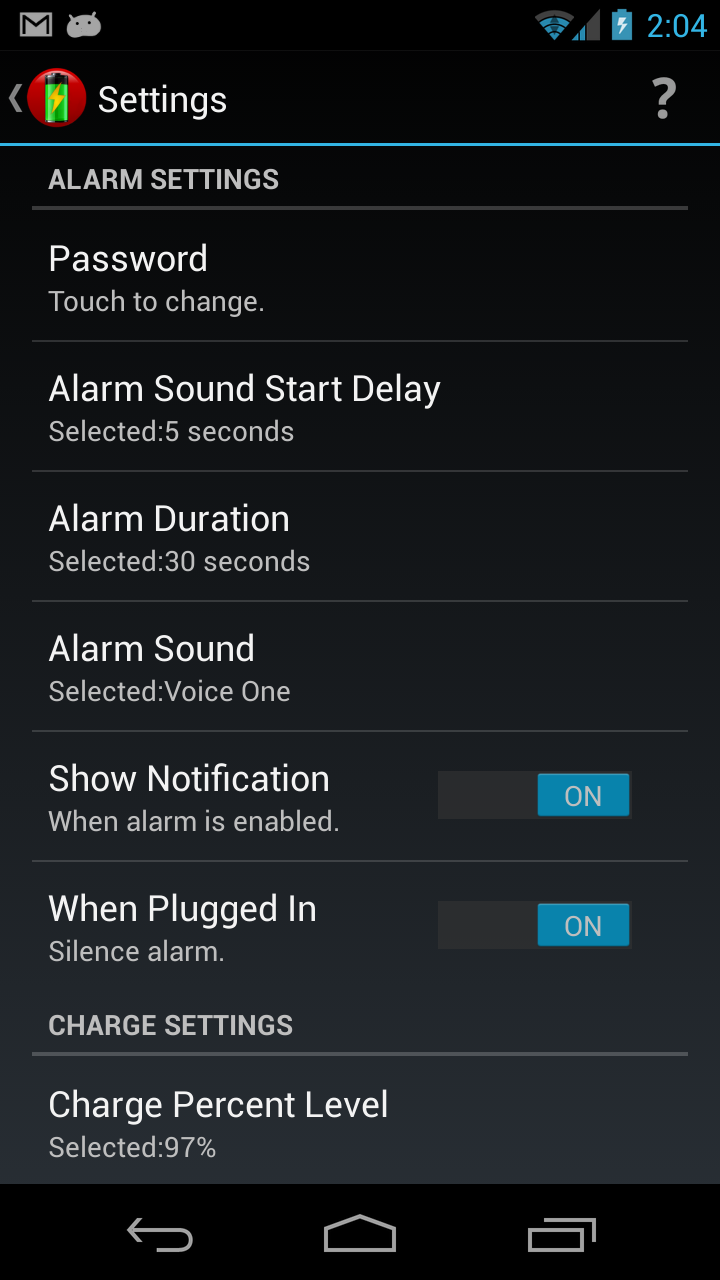Change Alarm Sound Start Delay
Image resolution: width=720 pixels, height=1280 pixels.
tap(360, 407)
